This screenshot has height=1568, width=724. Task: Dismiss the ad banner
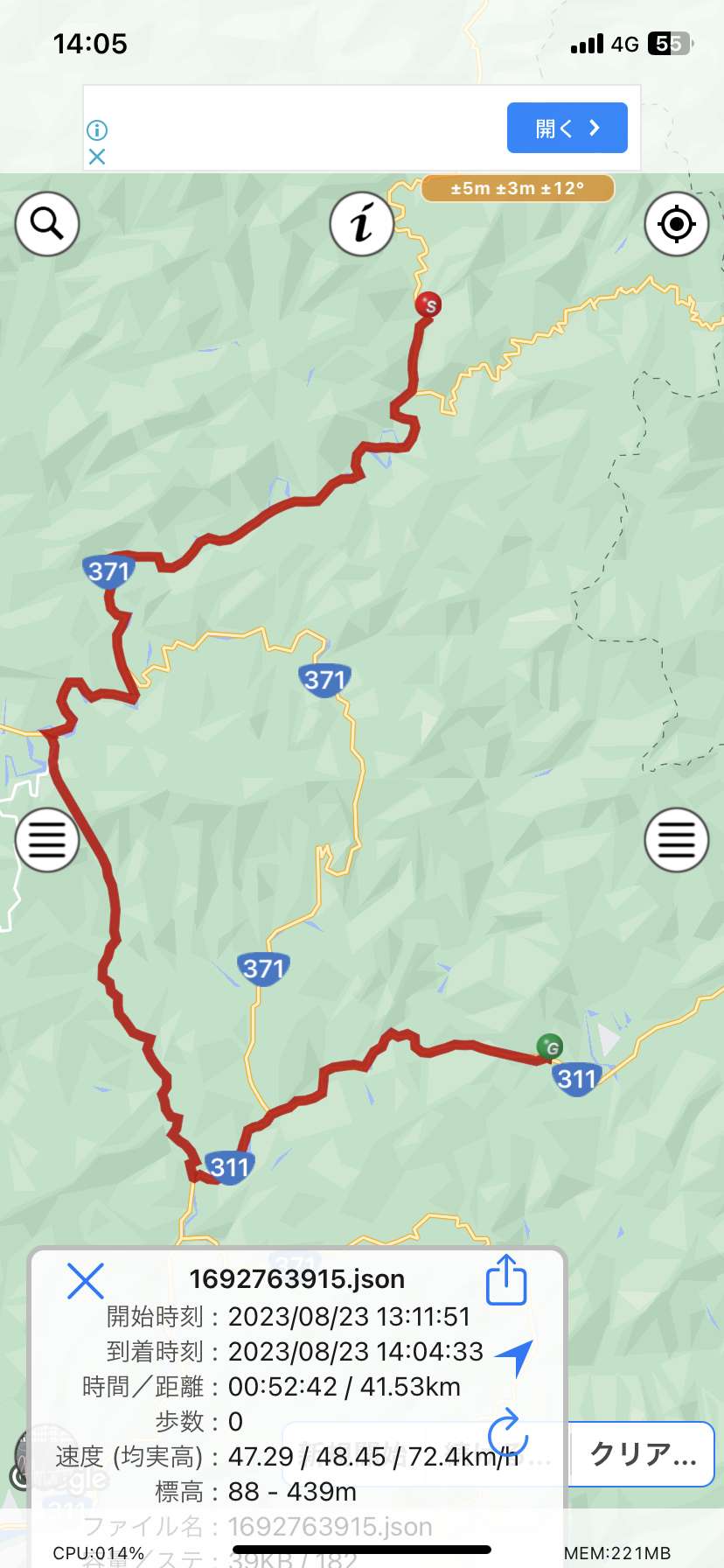97,157
